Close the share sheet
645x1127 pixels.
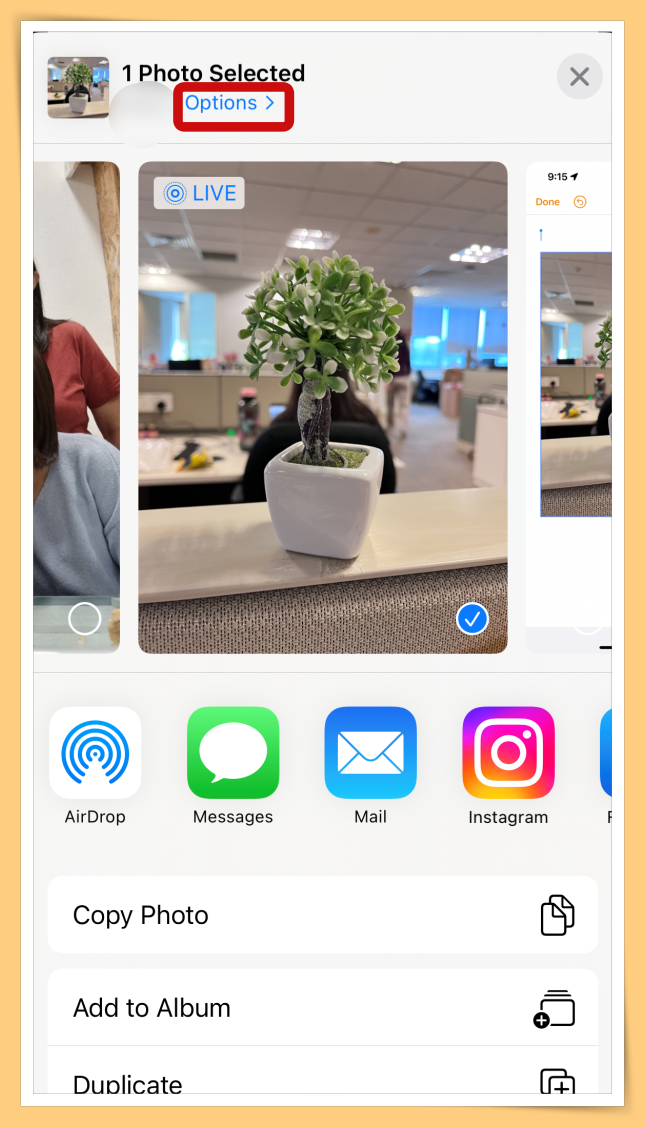tap(579, 77)
